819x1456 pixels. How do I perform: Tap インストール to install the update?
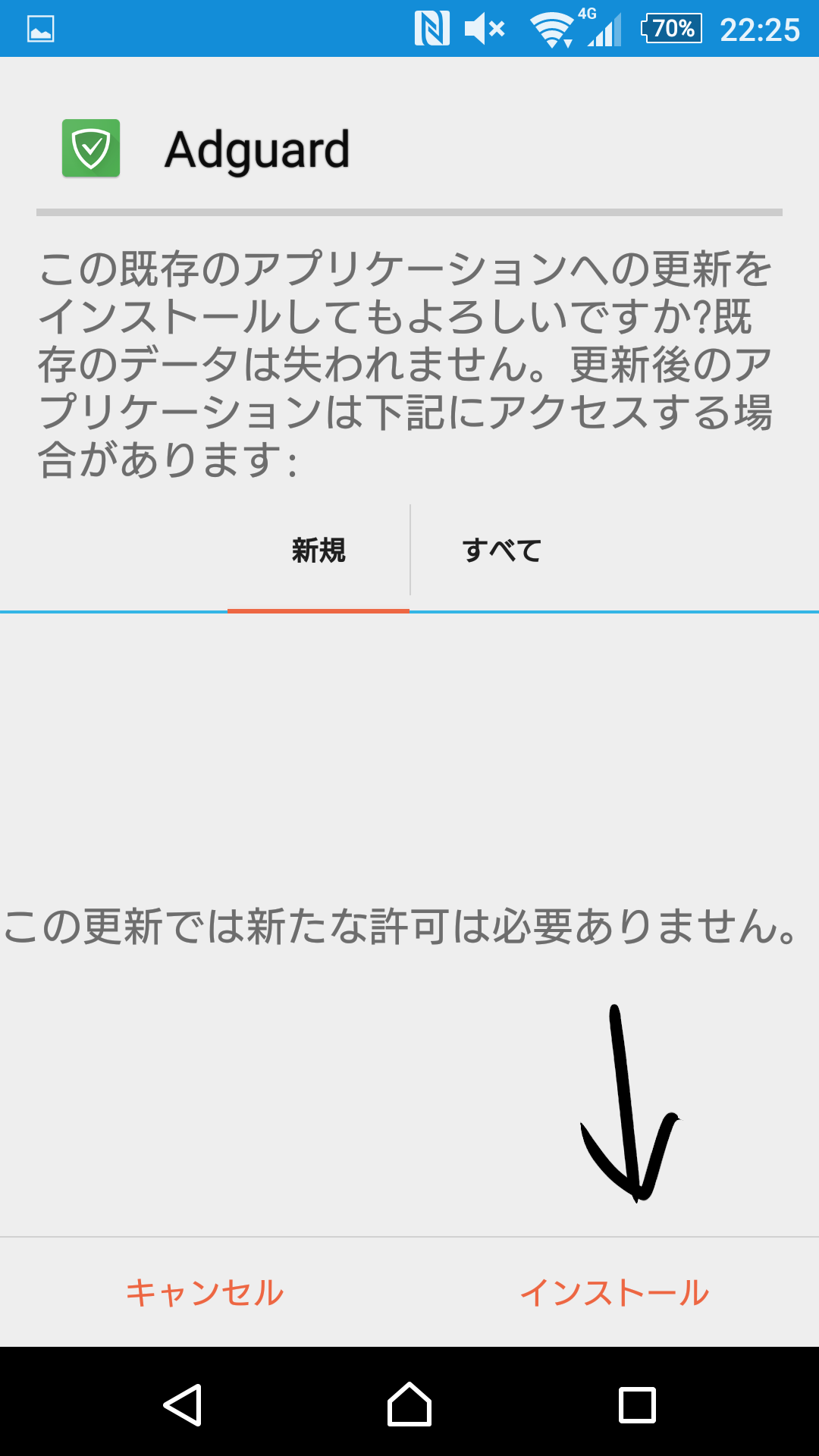point(614,1292)
